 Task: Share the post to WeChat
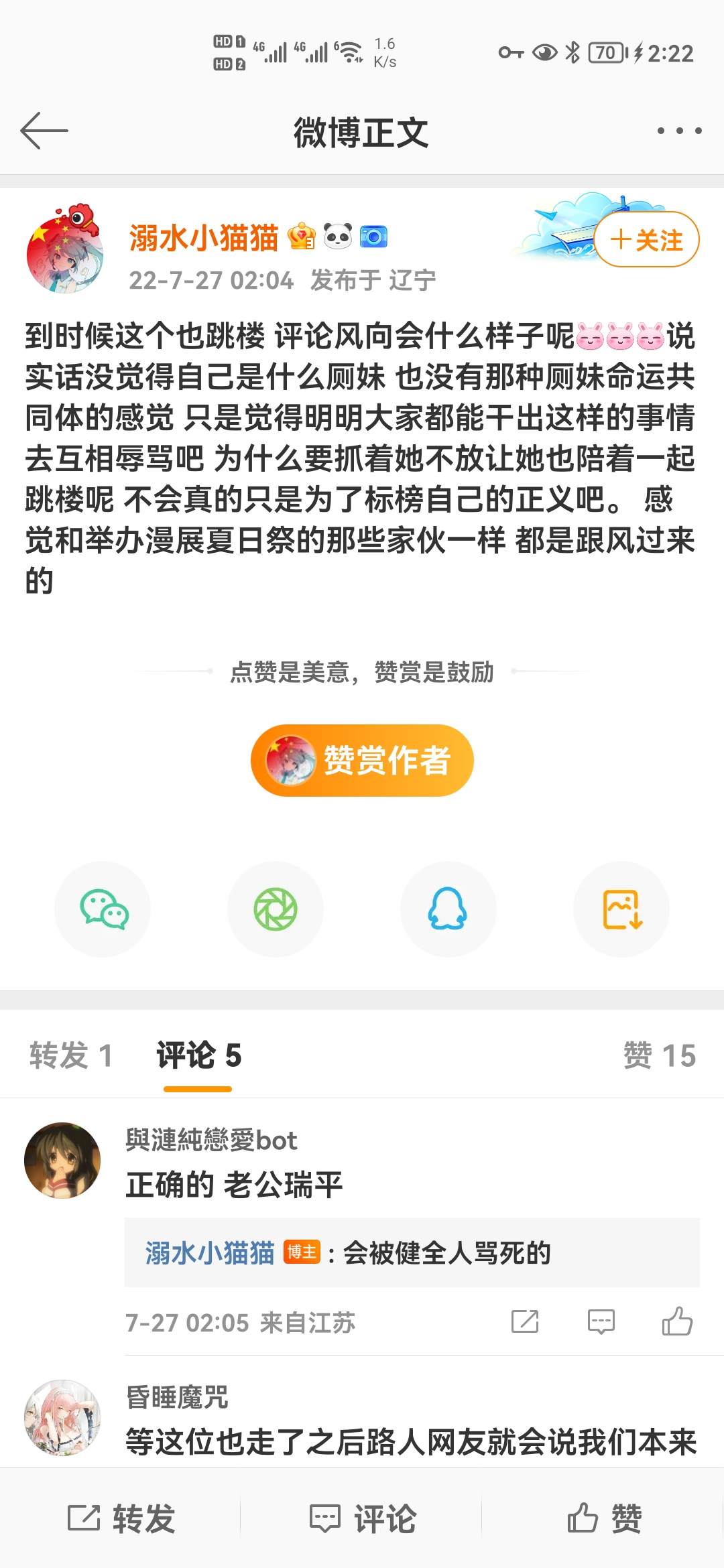click(103, 909)
